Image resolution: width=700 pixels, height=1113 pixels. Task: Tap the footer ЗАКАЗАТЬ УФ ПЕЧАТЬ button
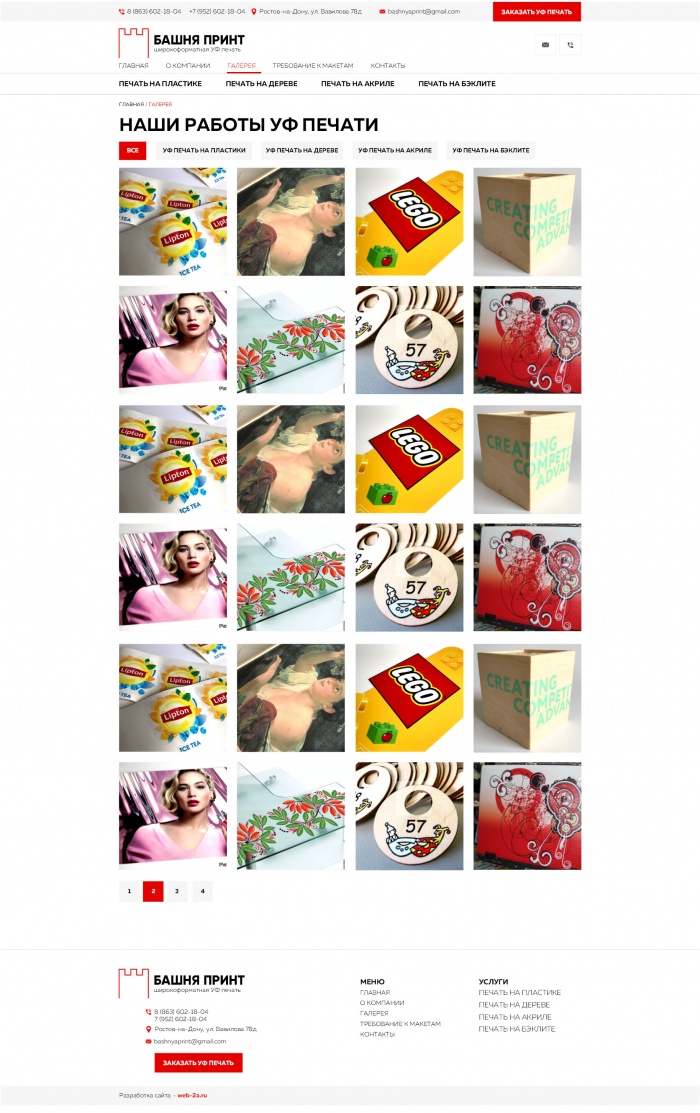[198, 1062]
